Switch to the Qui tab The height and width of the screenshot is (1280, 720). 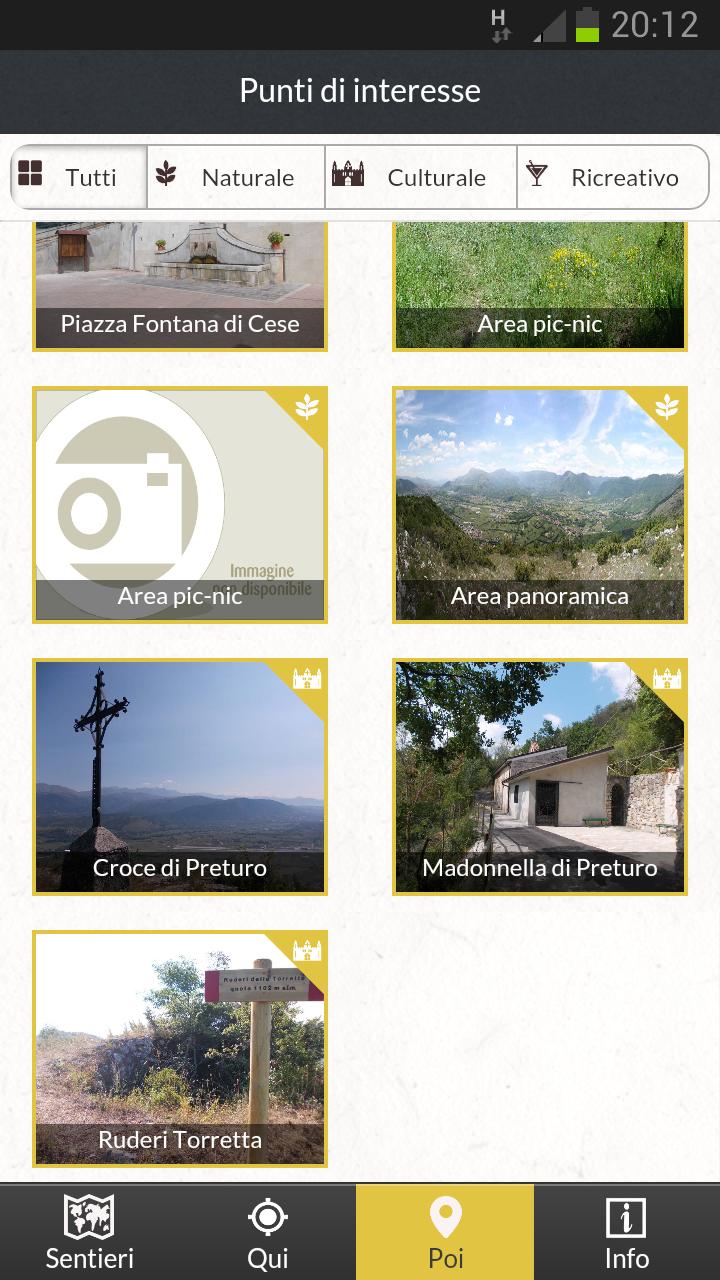click(x=267, y=1232)
